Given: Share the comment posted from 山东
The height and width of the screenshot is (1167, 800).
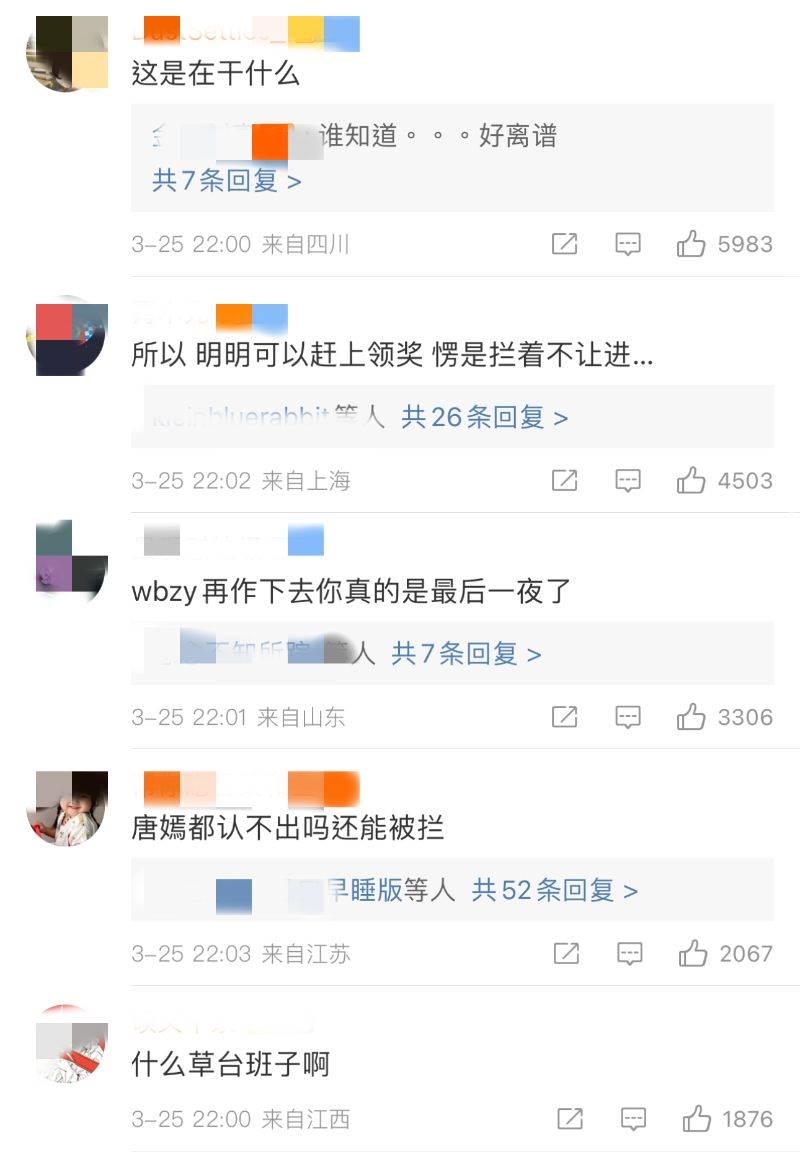Looking at the screenshot, I should tap(565, 717).
